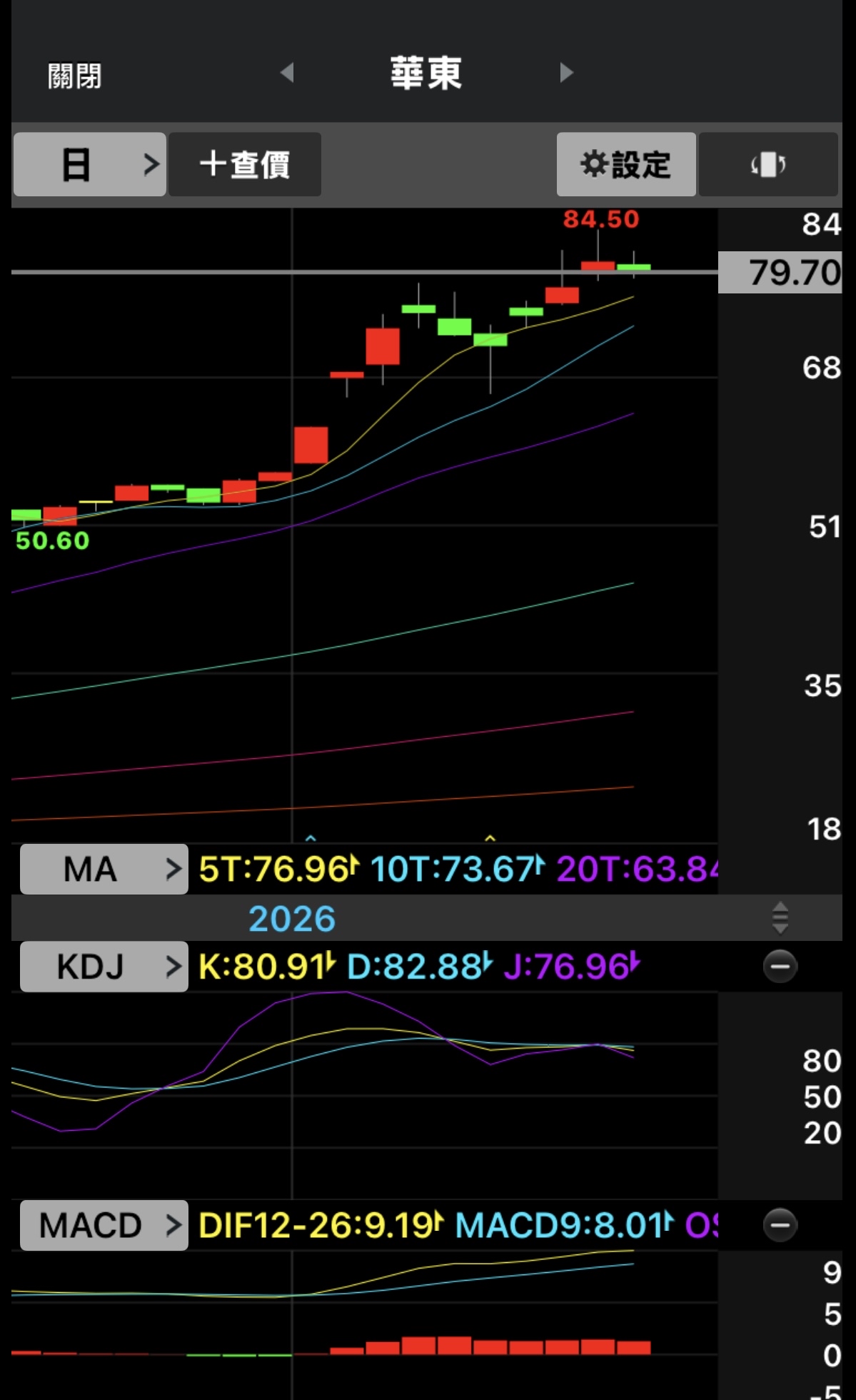Change the 日 chart period
This screenshot has height=1400, width=856.
point(90,165)
